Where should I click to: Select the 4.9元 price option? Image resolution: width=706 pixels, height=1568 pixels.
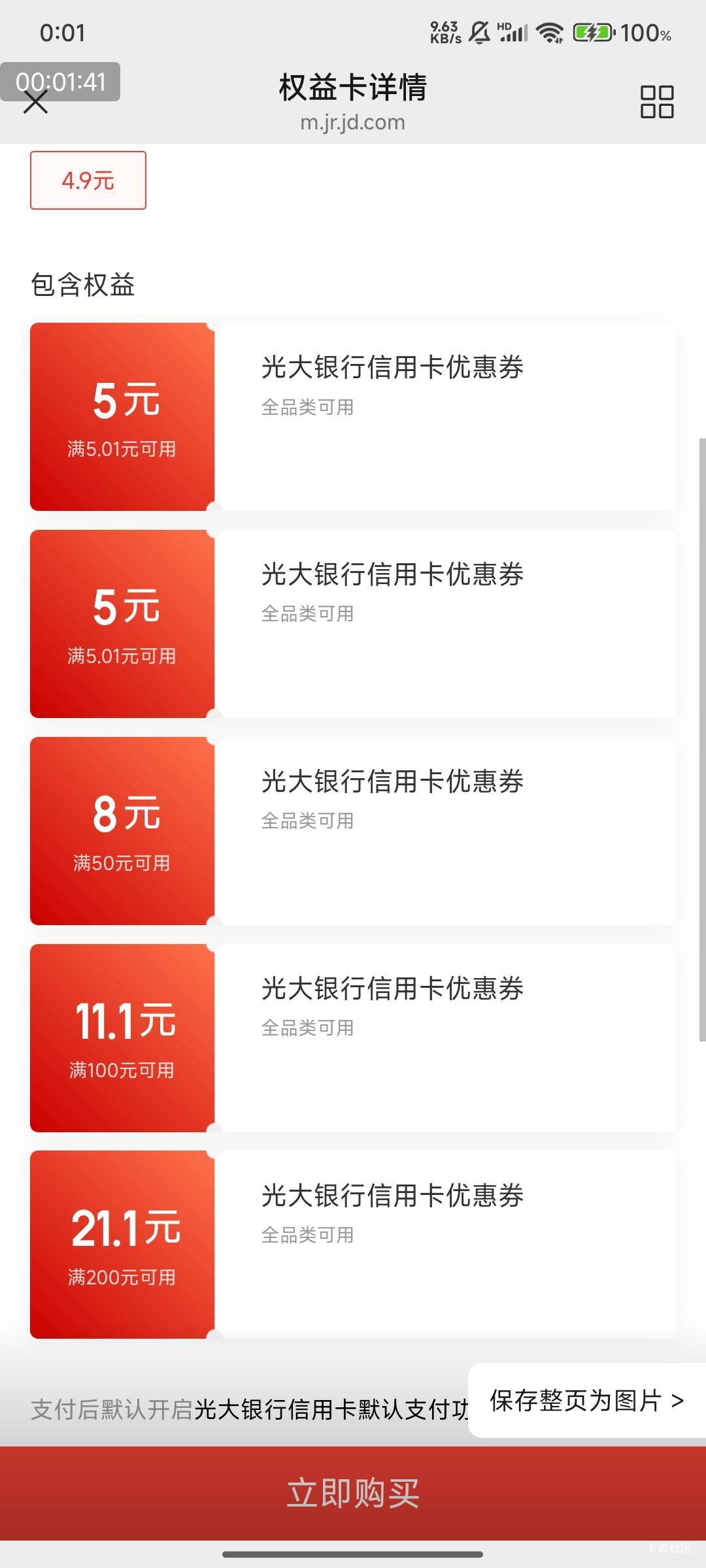coord(88,180)
